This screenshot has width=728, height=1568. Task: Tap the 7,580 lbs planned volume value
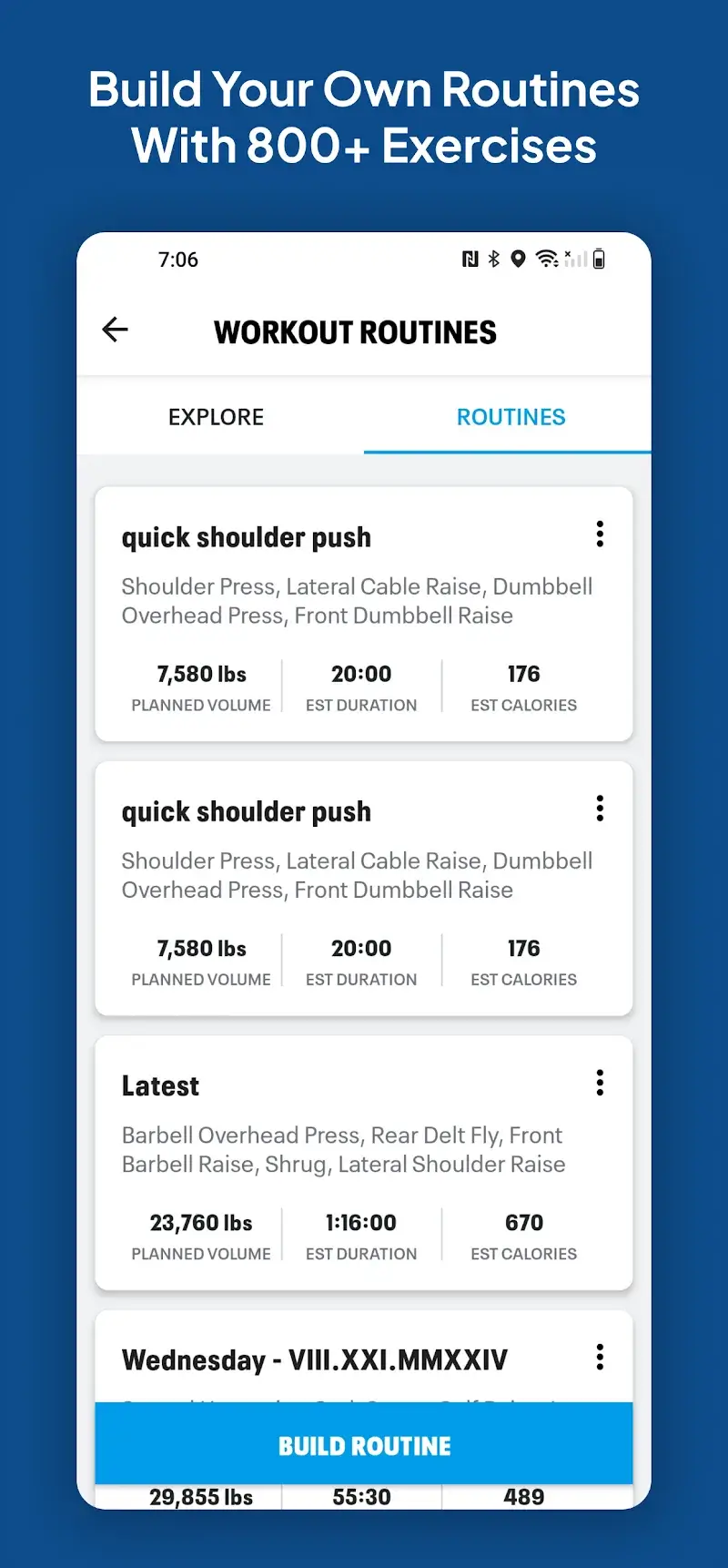[x=200, y=674]
